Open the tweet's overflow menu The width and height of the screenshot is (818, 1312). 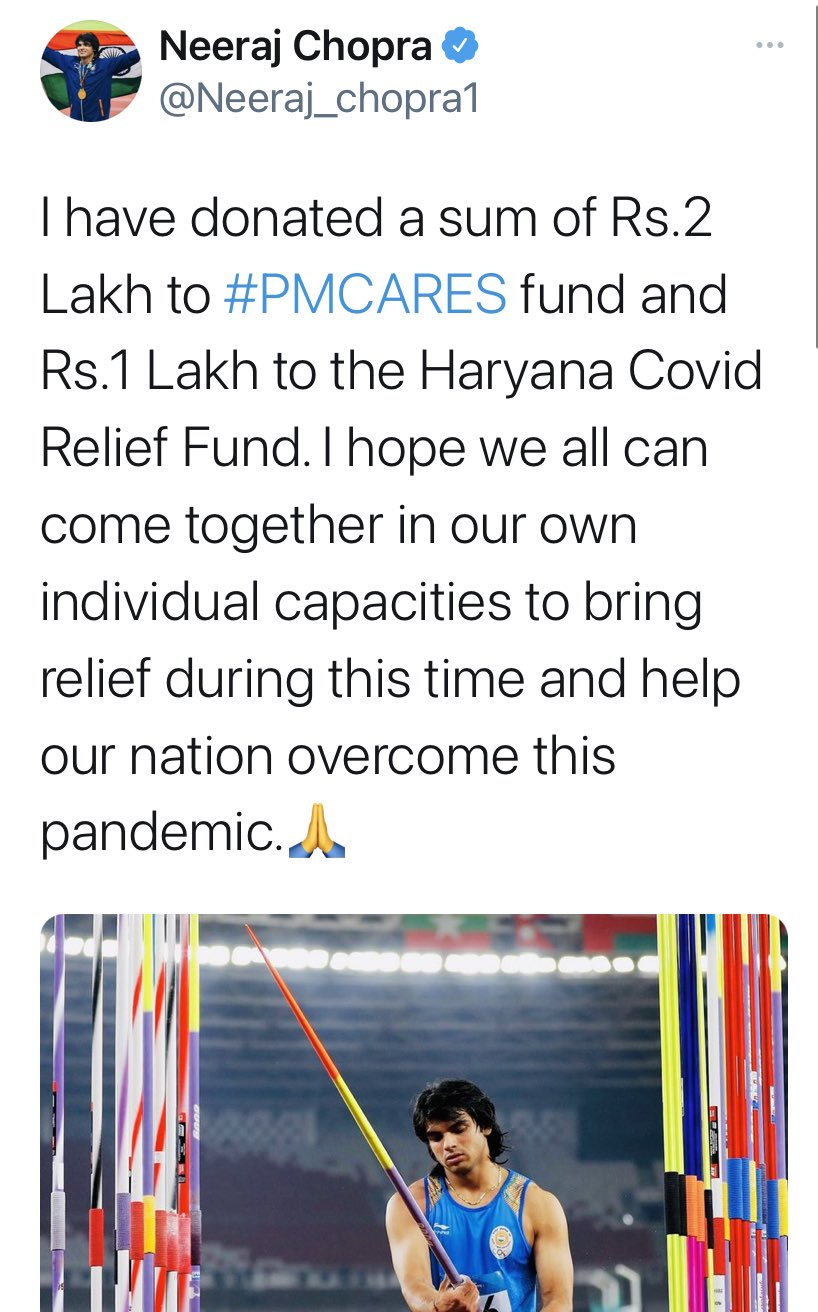click(x=769, y=46)
